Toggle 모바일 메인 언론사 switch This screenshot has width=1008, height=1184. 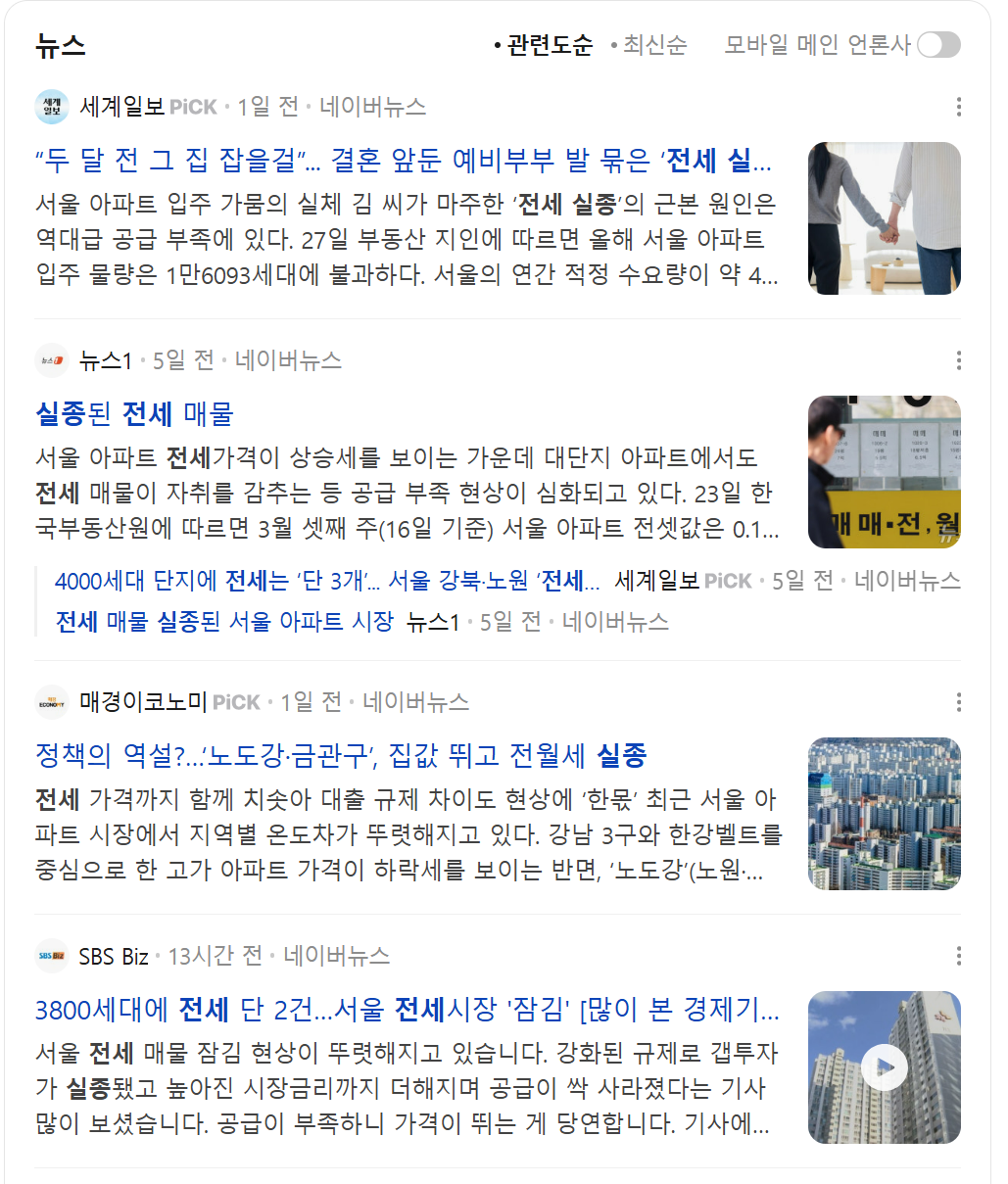pyautogui.click(x=938, y=45)
